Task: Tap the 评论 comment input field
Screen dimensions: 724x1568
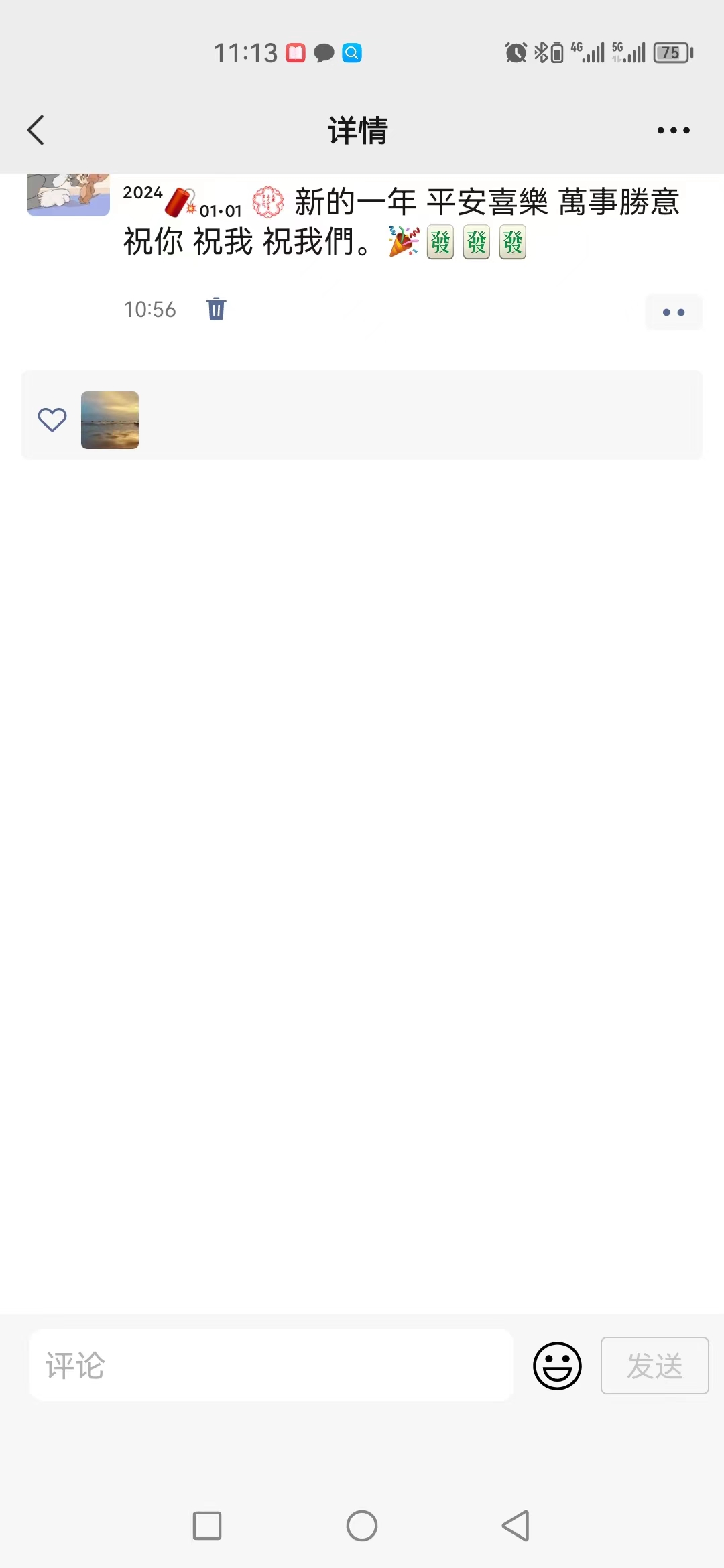Action: [x=271, y=1365]
